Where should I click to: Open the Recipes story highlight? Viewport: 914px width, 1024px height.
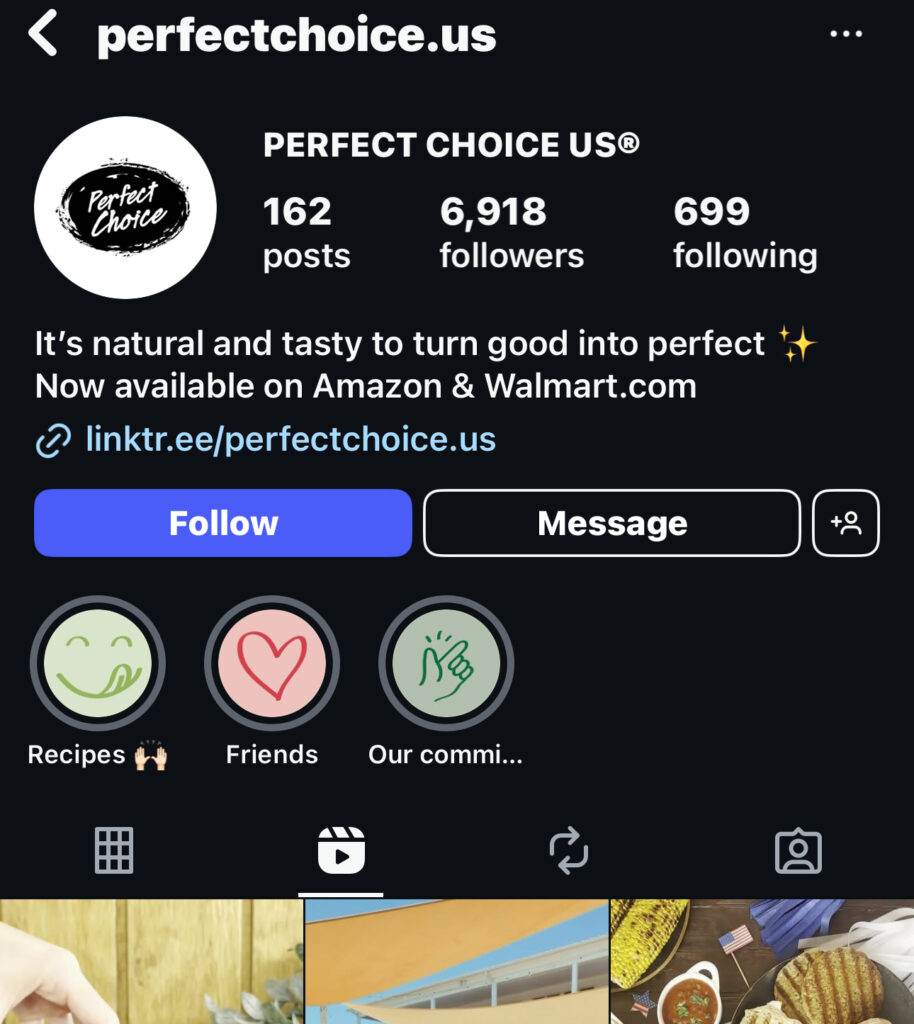(x=98, y=664)
